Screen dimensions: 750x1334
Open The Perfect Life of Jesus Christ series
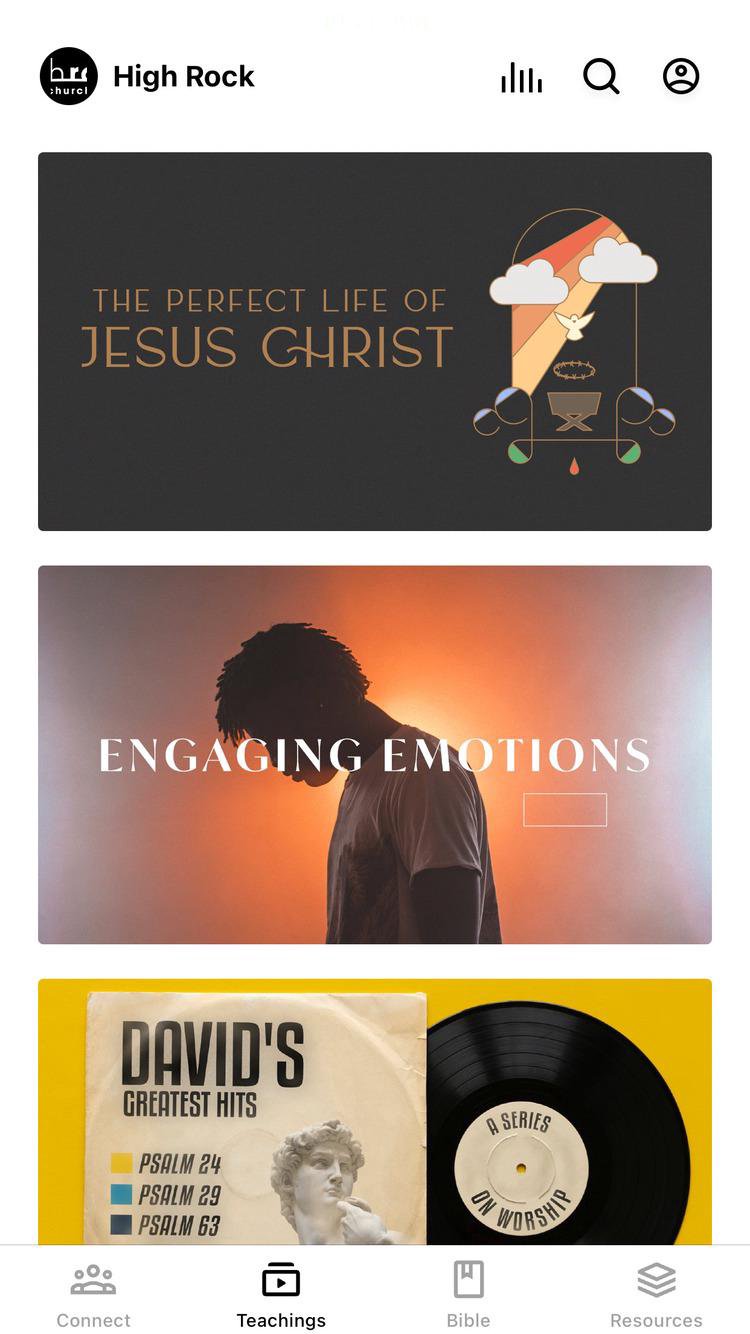pos(375,341)
